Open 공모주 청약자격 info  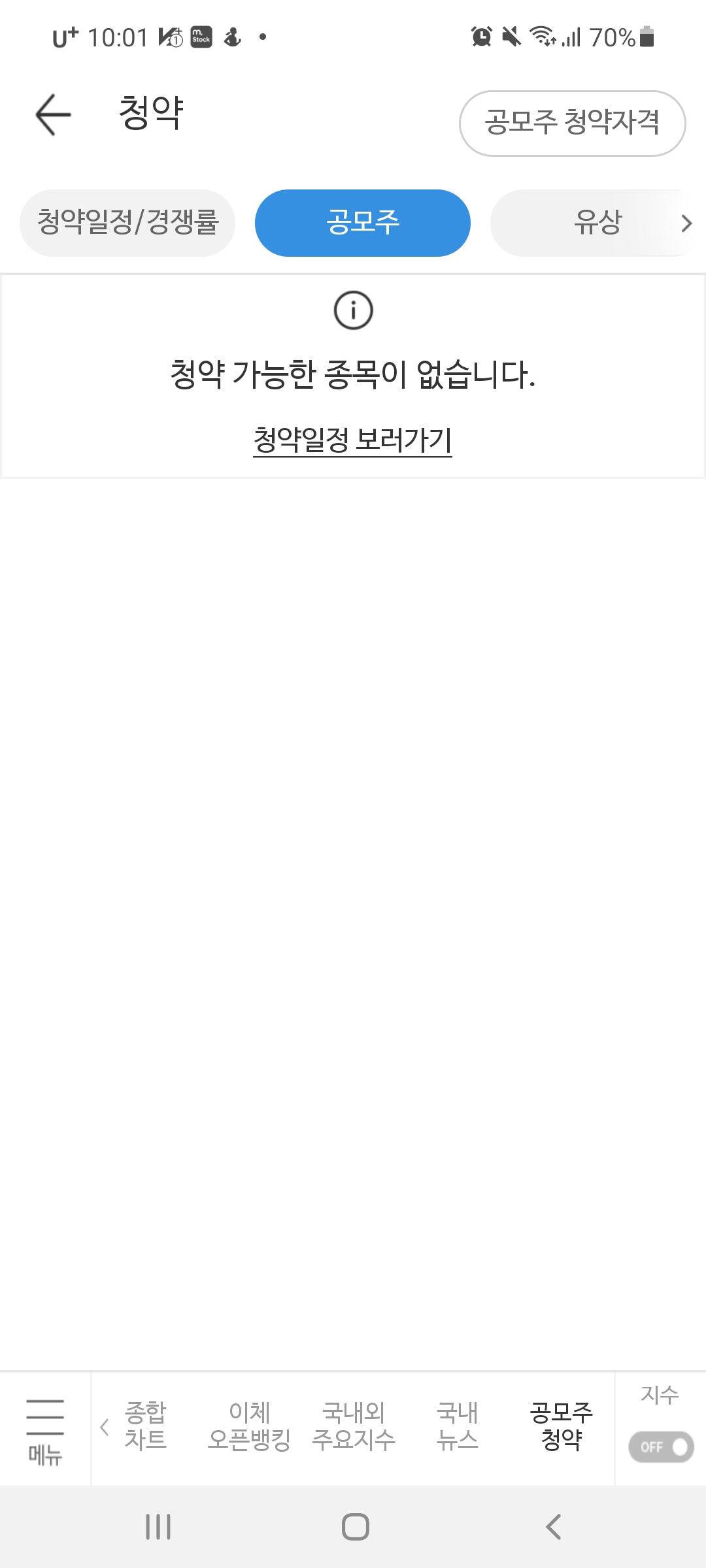(x=572, y=123)
